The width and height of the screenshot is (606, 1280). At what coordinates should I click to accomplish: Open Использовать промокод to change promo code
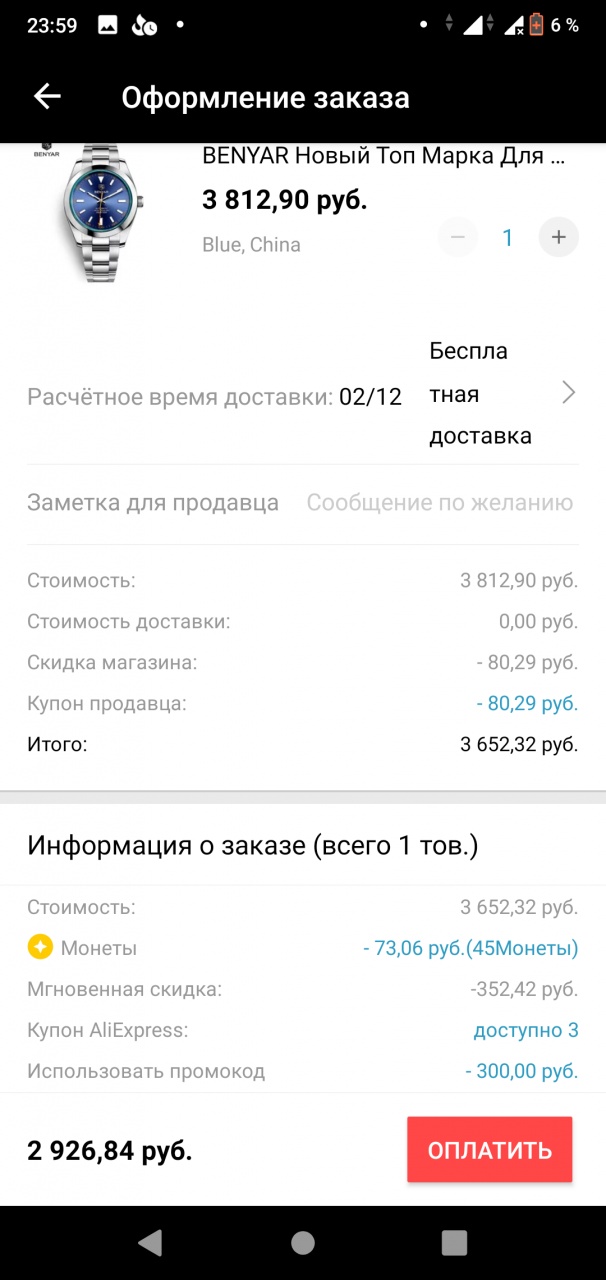(x=521, y=1071)
